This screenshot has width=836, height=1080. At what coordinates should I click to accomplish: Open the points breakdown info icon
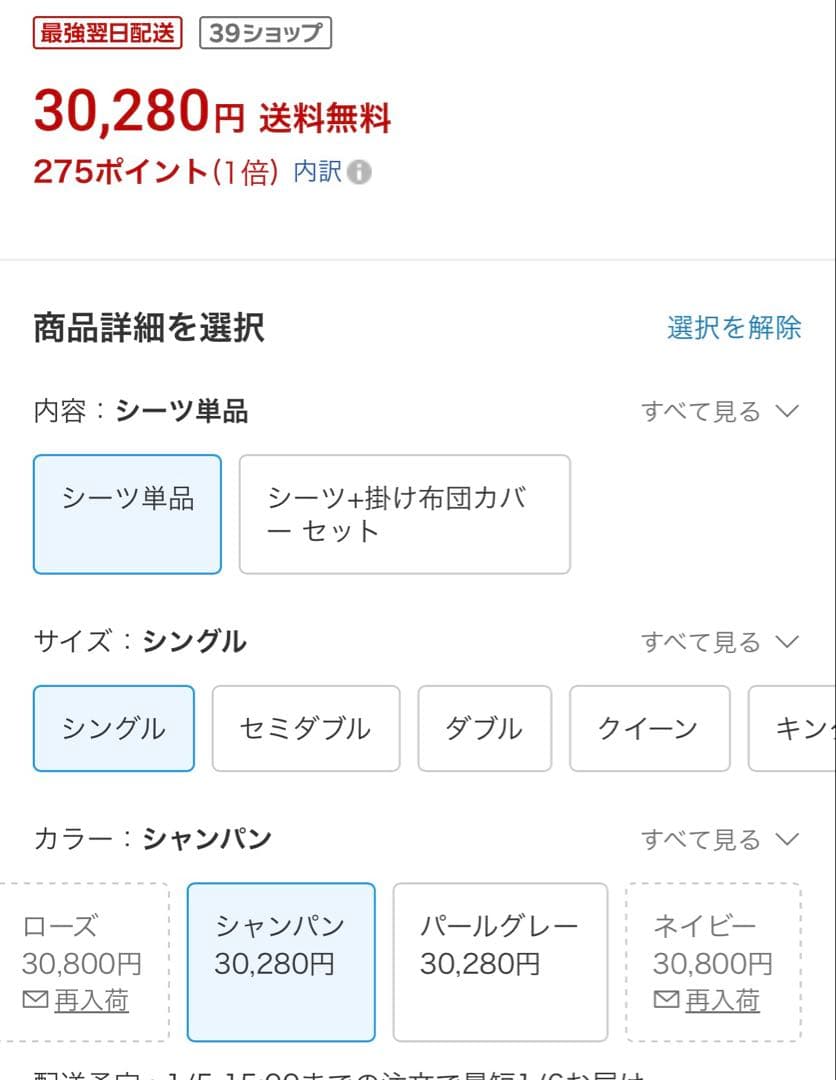click(357, 171)
